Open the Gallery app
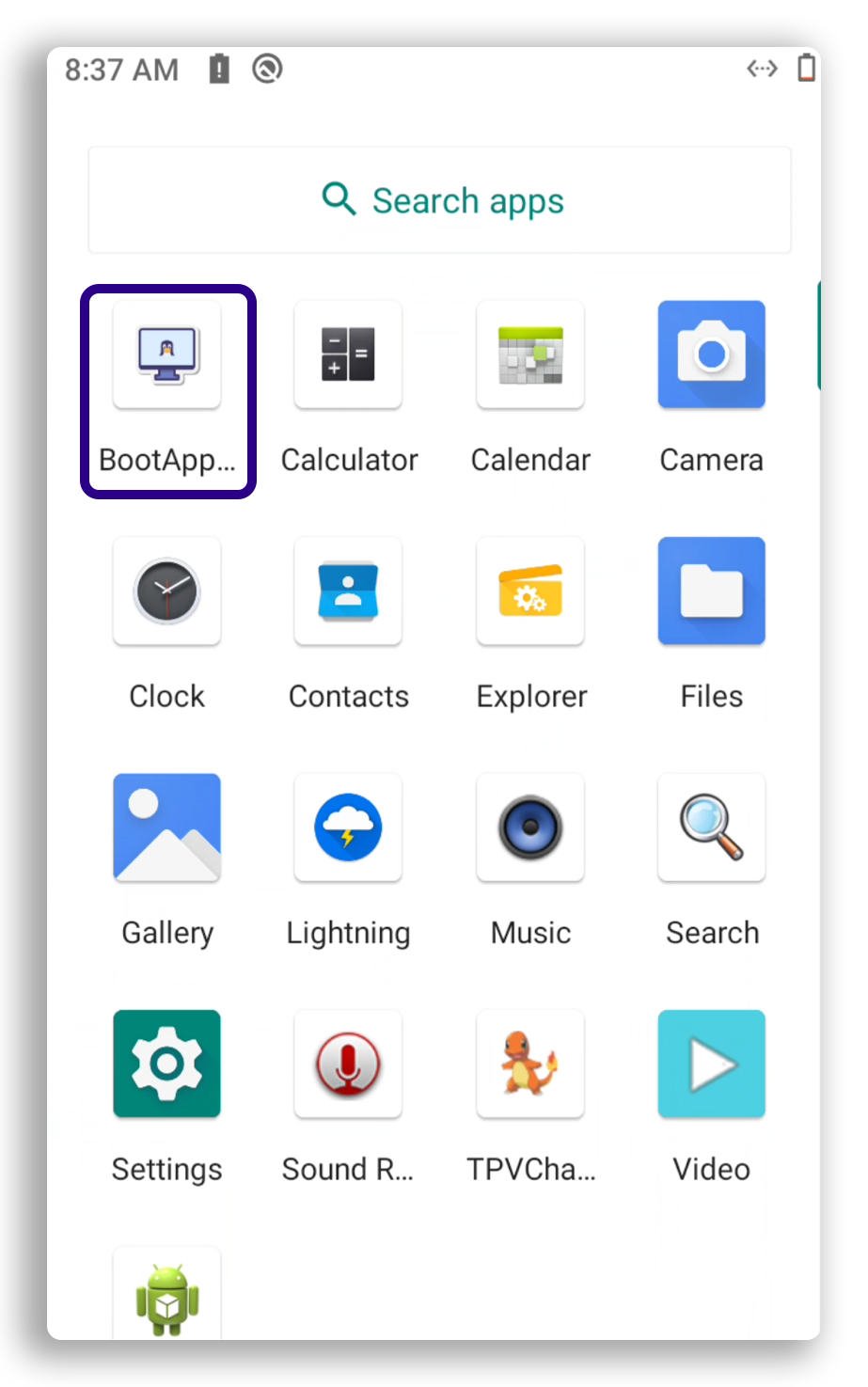The height and width of the screenshot is (1387, 868). pyautogui.click(x=167, y=828)
